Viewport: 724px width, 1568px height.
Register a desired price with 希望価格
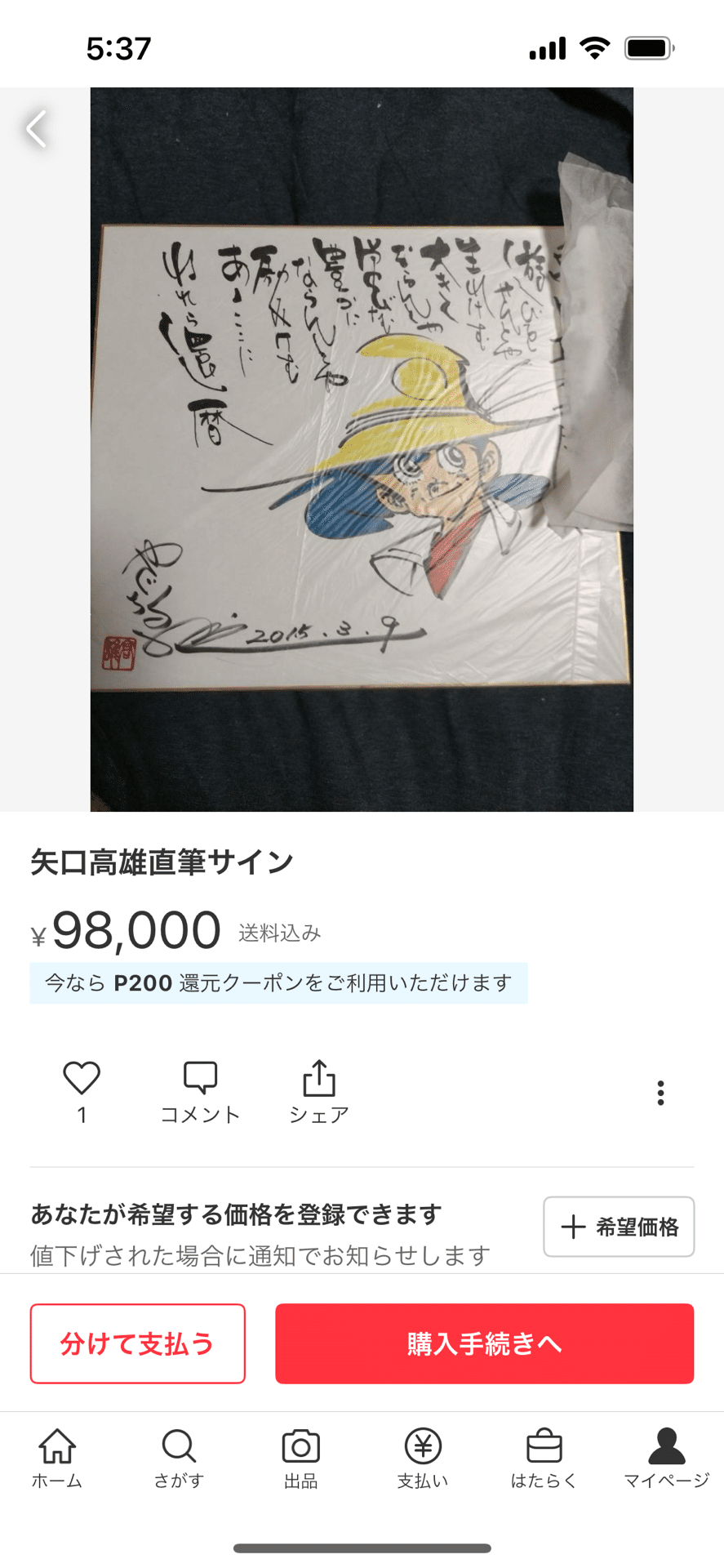coord(619,1227)
